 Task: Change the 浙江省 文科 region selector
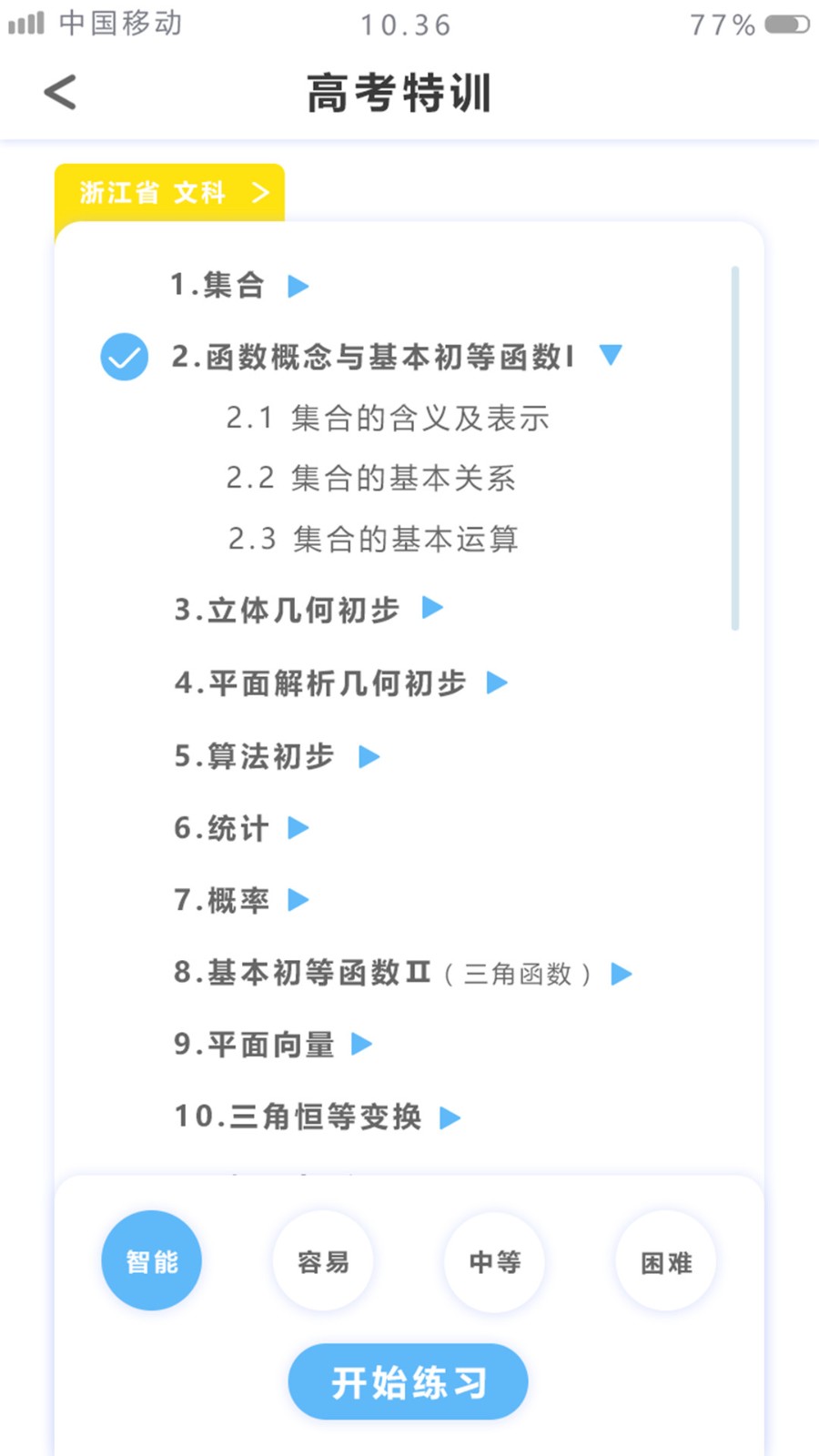pos(170,192)
